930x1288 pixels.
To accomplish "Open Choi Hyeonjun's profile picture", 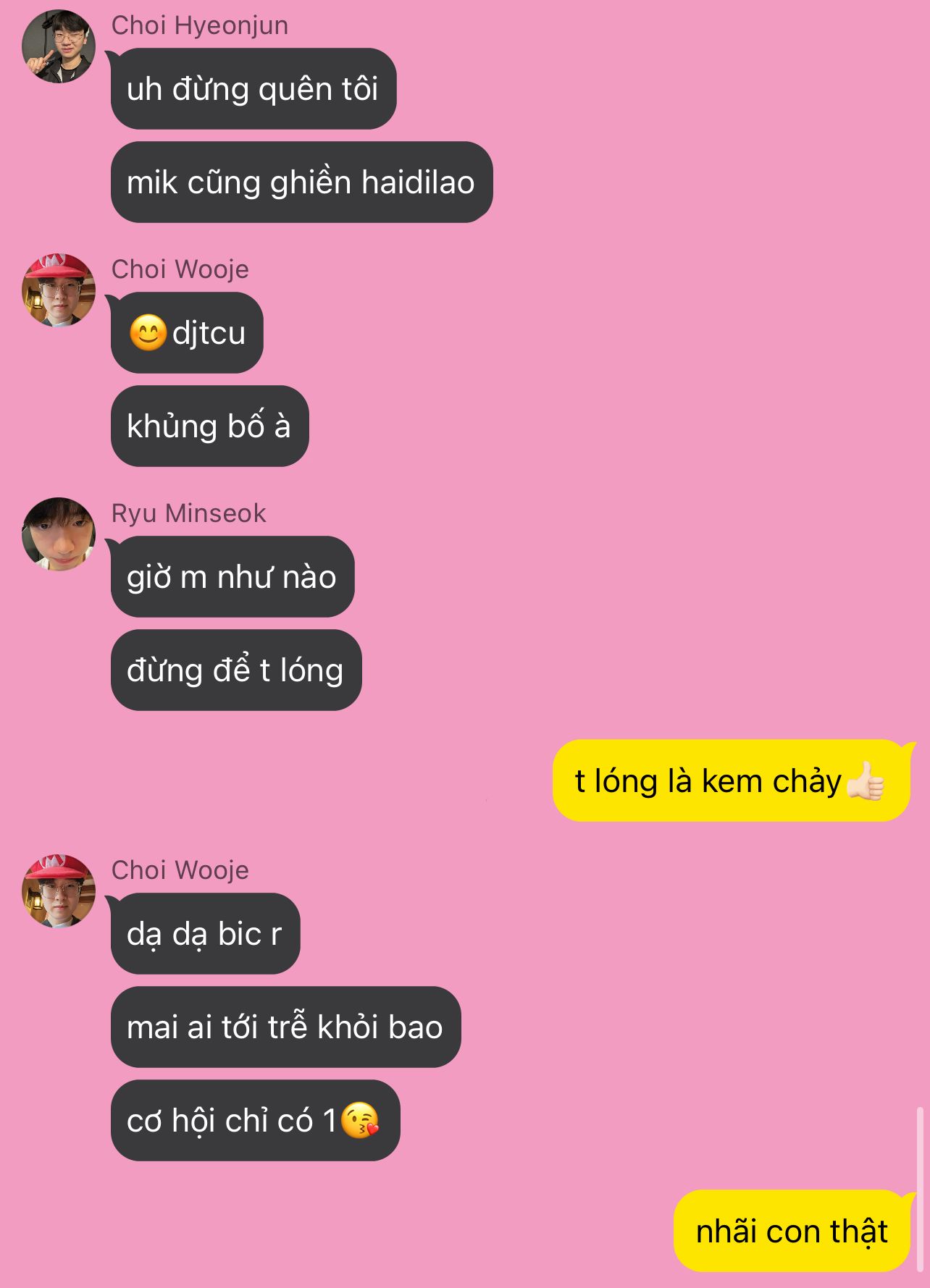I will [x=59, y=46].
